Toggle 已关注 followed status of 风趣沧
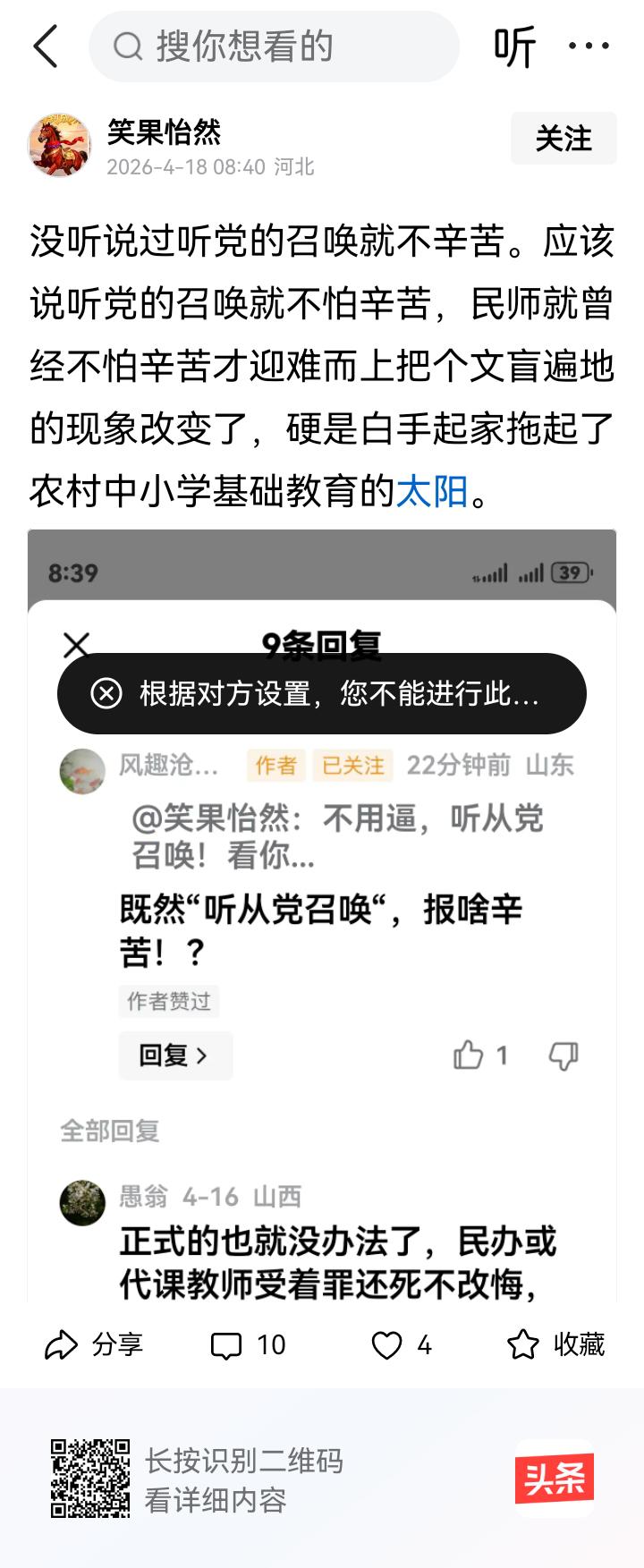The image size is (644, 1568). pos(352,766)
